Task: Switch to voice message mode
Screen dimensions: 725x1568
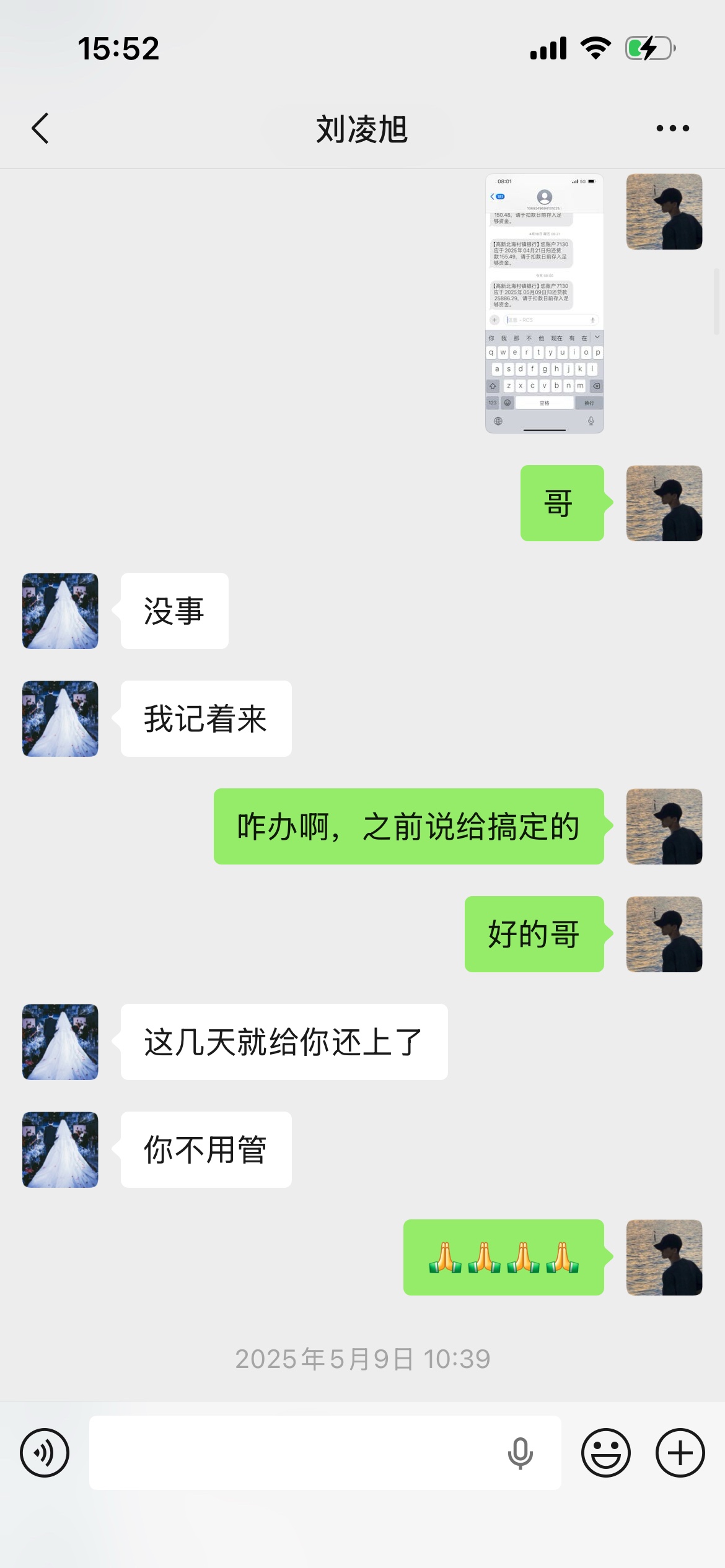Action: coord(44,1452)
